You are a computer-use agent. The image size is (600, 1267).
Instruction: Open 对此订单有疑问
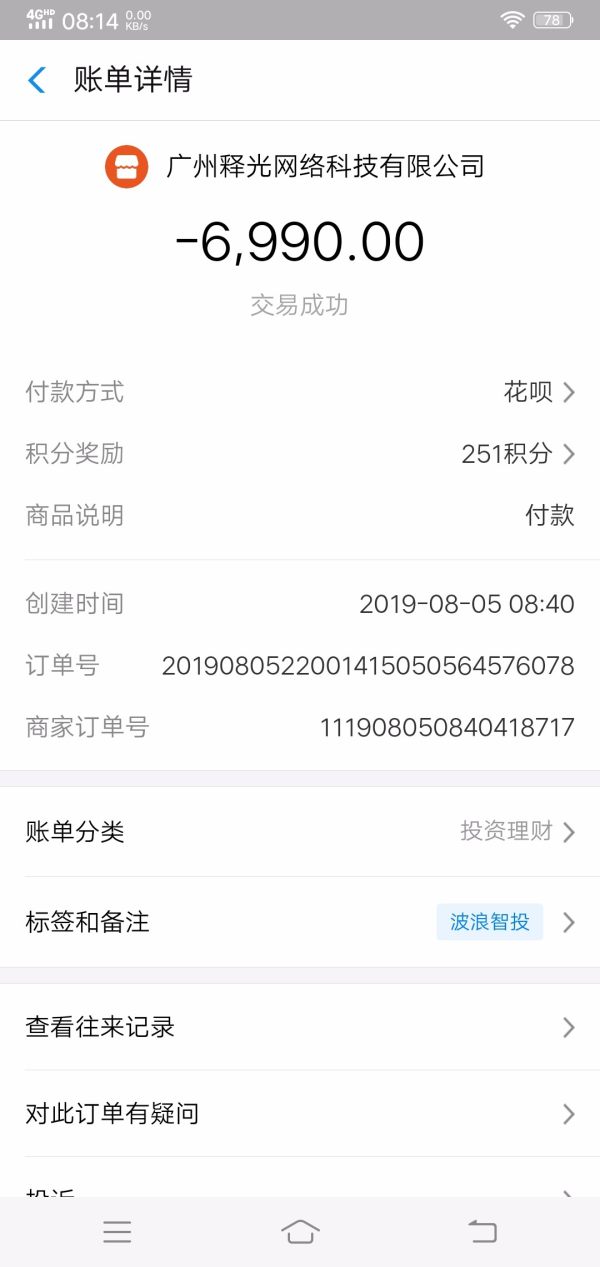pyautogui.click(x=300, y=1114)
